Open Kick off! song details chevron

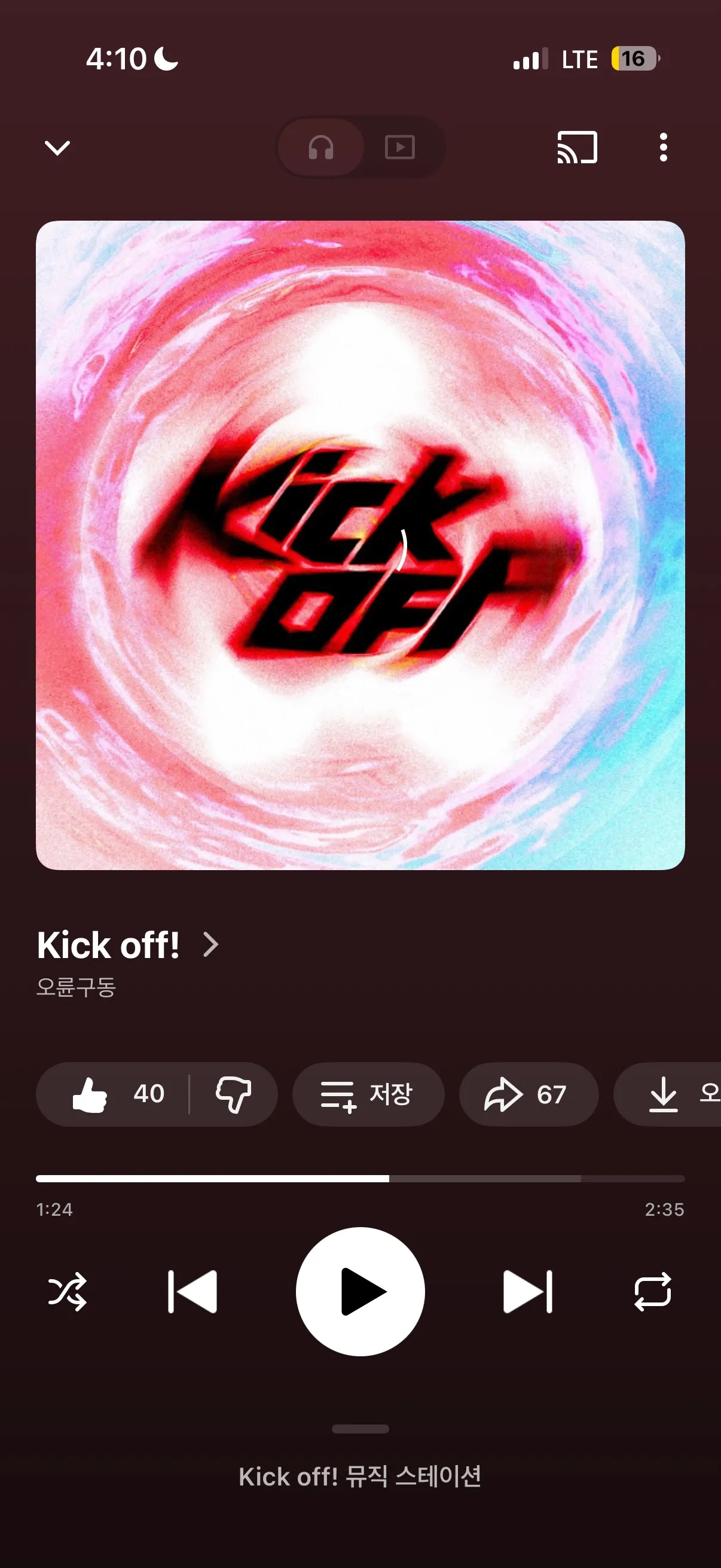[x=210, y=945]
